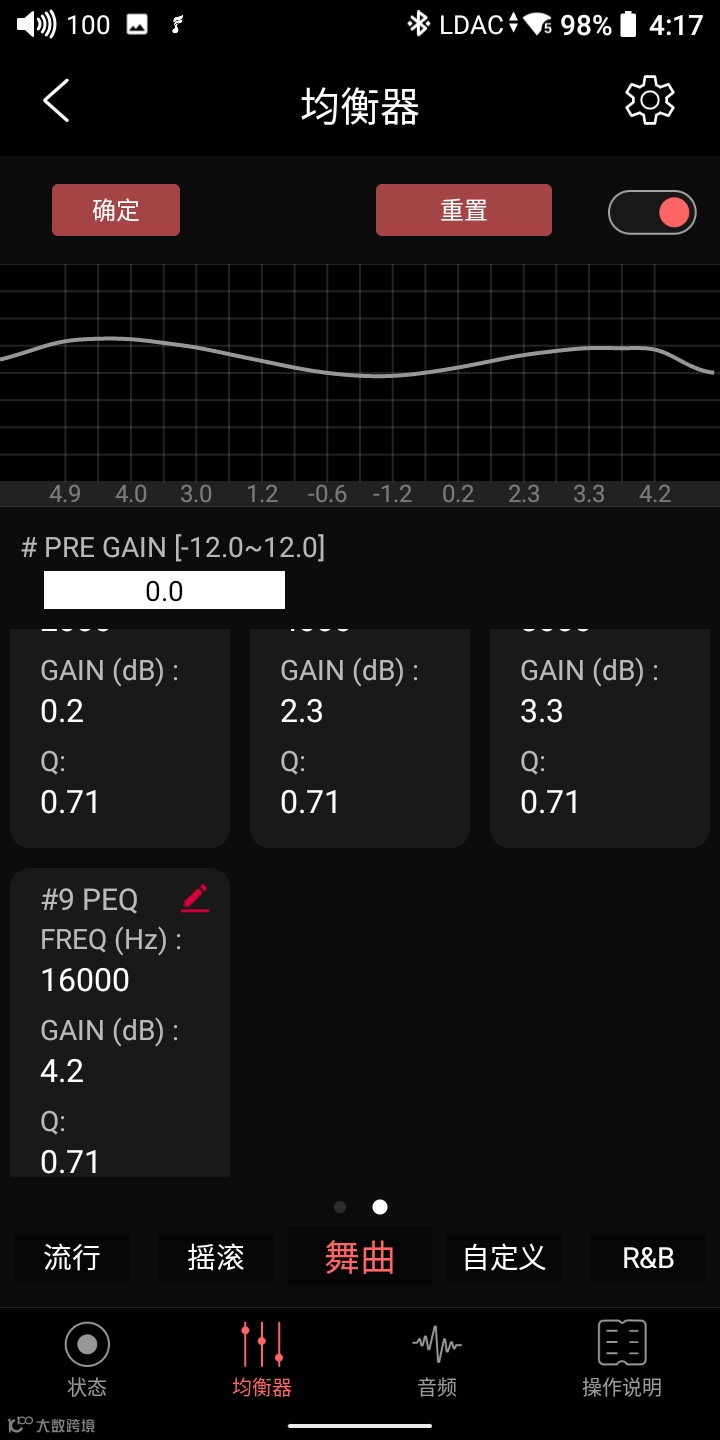The image size is (720, 1440).
Task: Open the settings gear icon
Action: point(649,100)
